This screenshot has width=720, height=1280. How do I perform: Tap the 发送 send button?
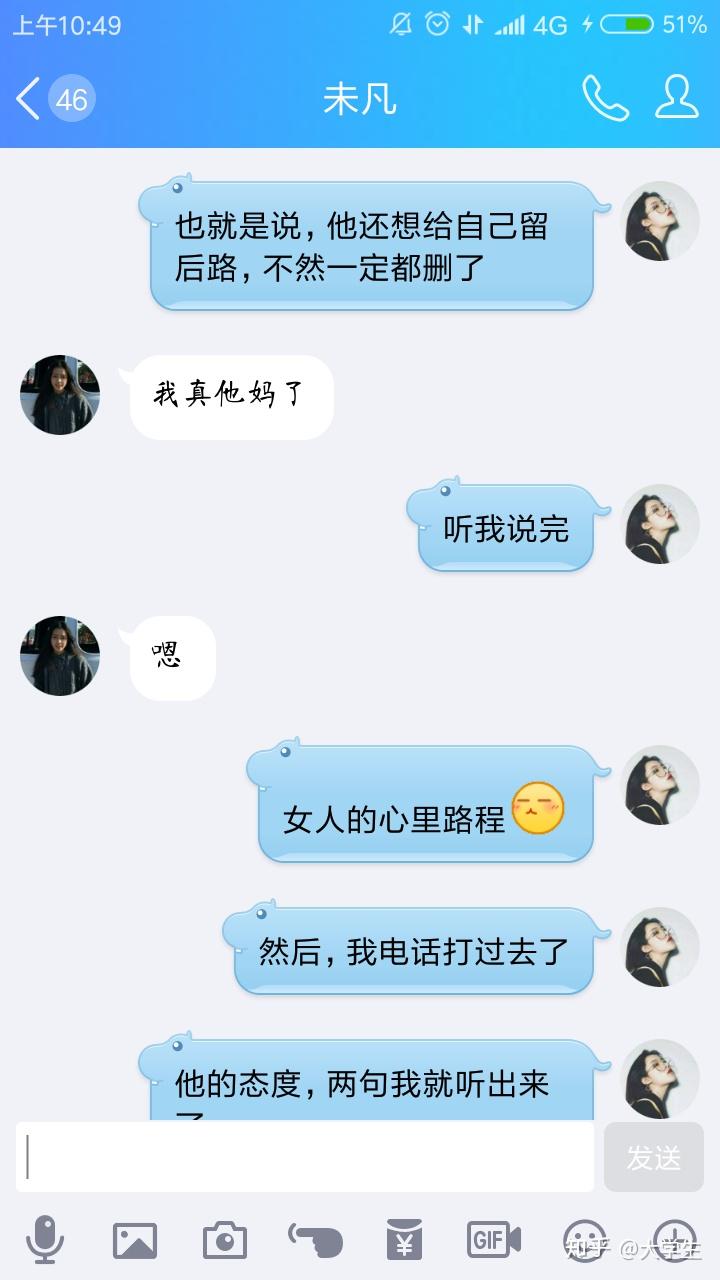654,1157
